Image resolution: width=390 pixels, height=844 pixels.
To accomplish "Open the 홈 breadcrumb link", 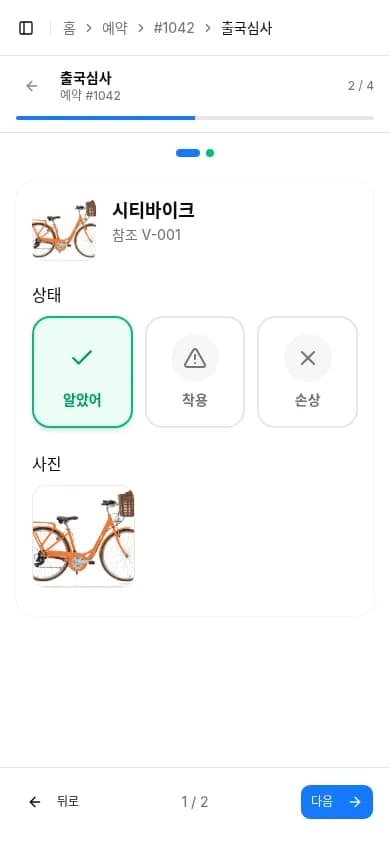I will [69, 28].
